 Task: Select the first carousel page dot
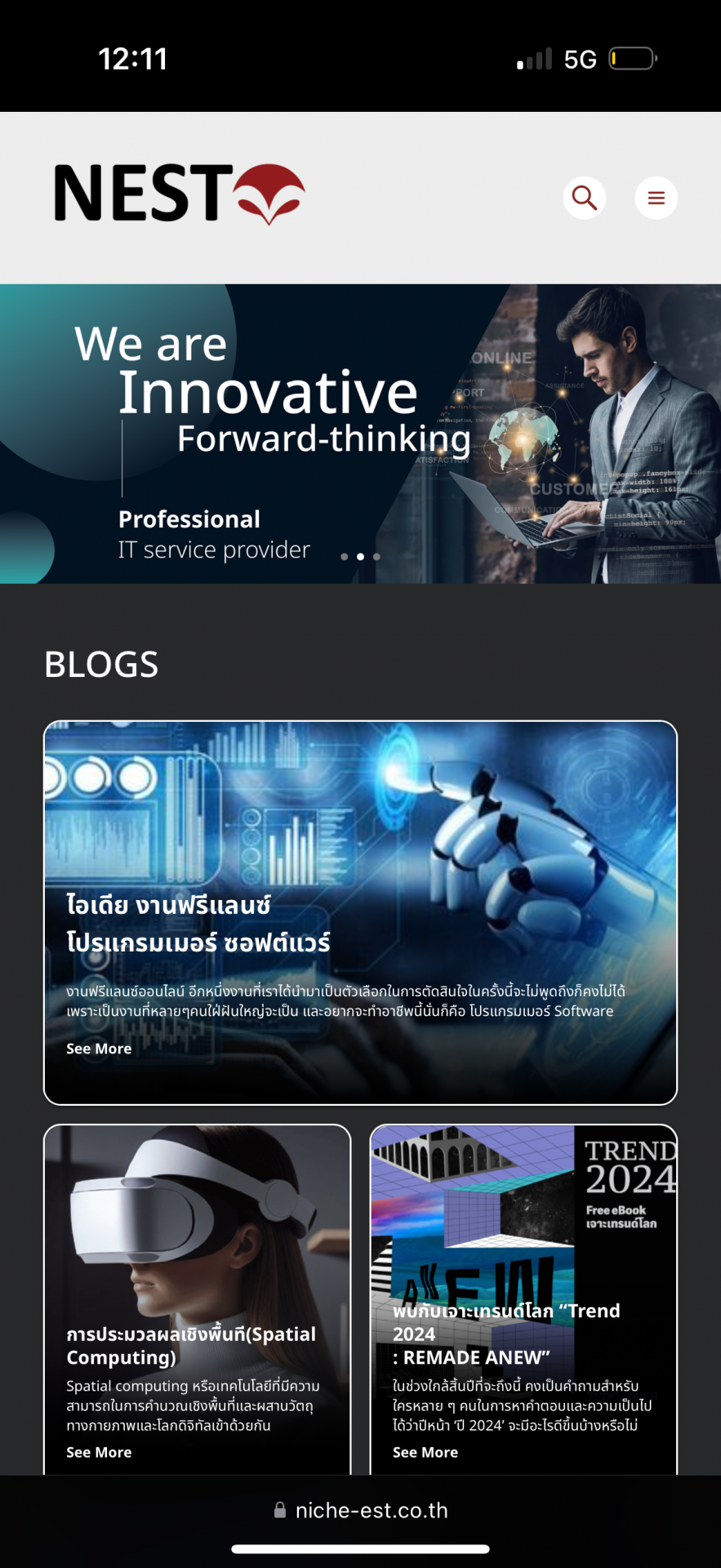344,557
